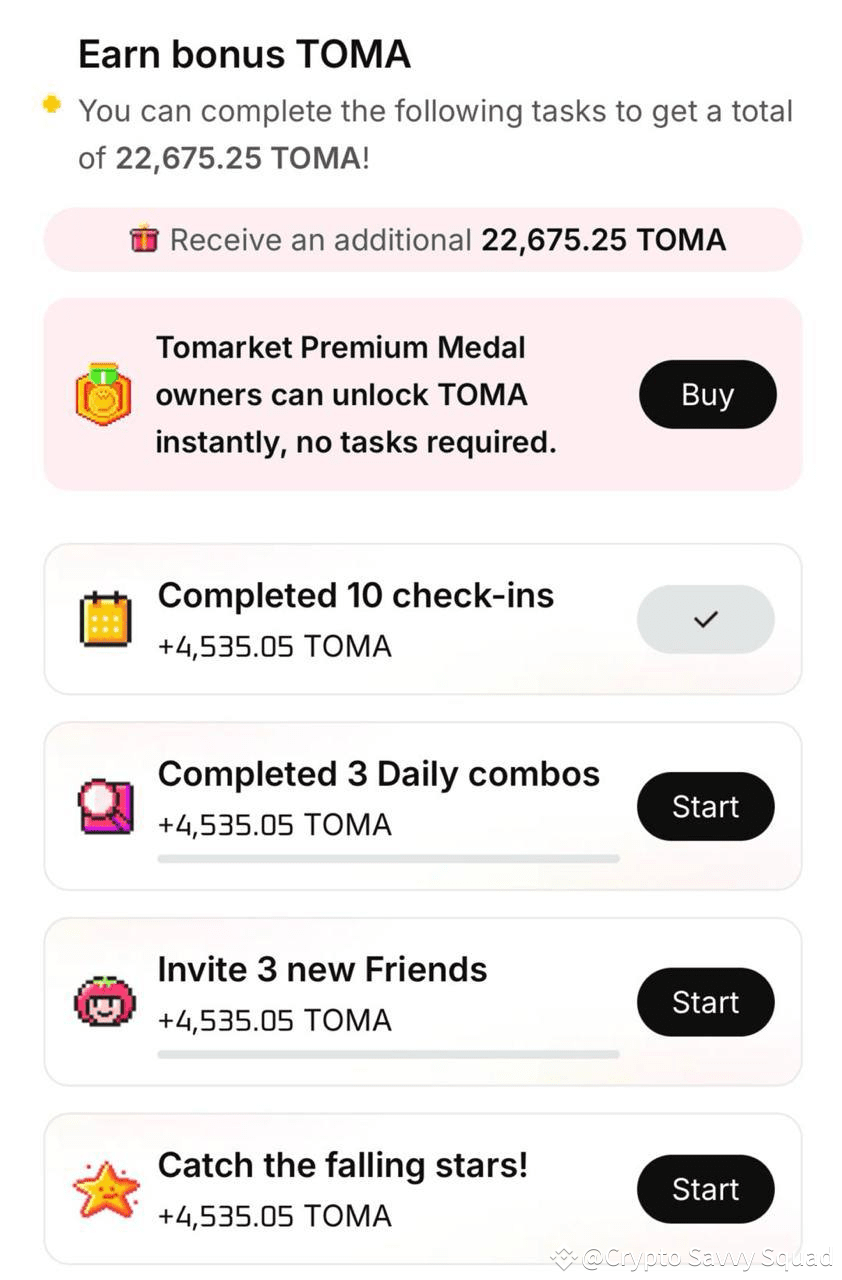Click the tomato character icon for inviting friends
The width and height of the screenshot is (842, 1280).
pos(103,1000)
